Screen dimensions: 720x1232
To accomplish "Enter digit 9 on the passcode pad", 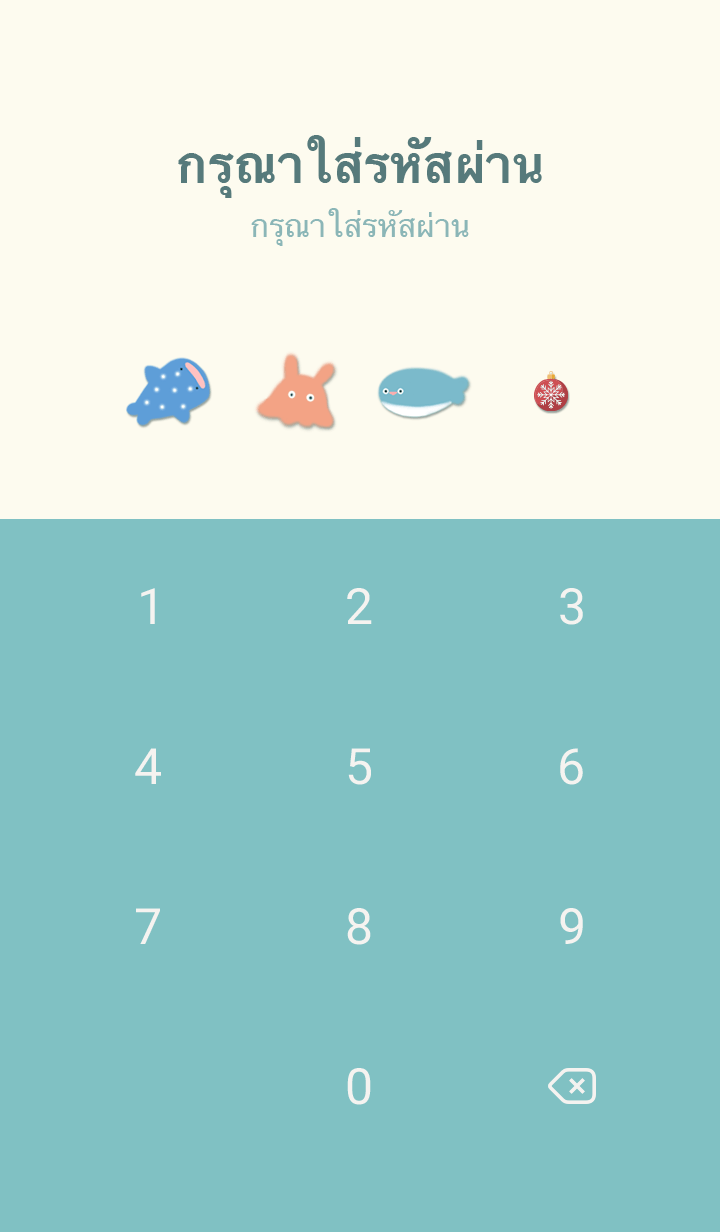I will click(x=571, y=927).
